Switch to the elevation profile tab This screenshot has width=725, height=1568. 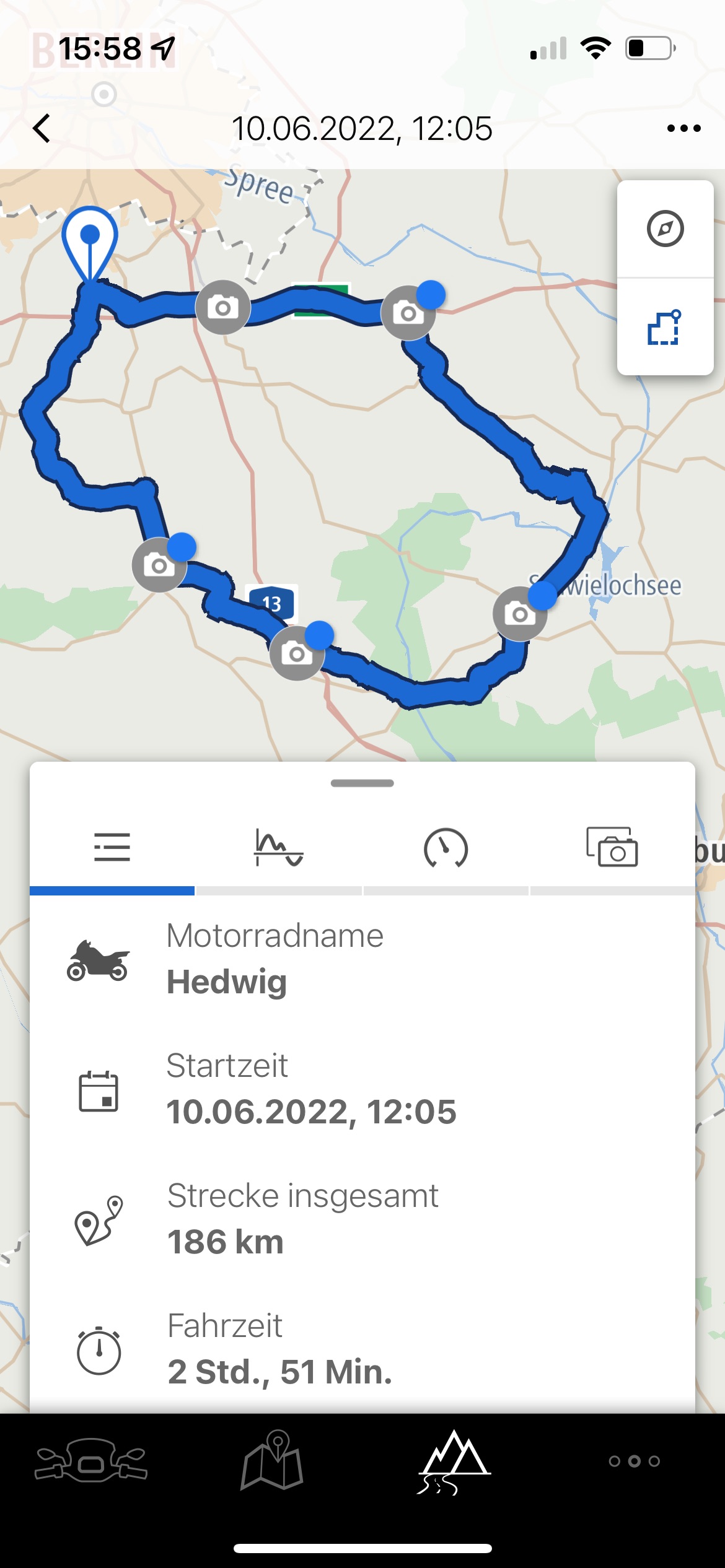point(278,848)
